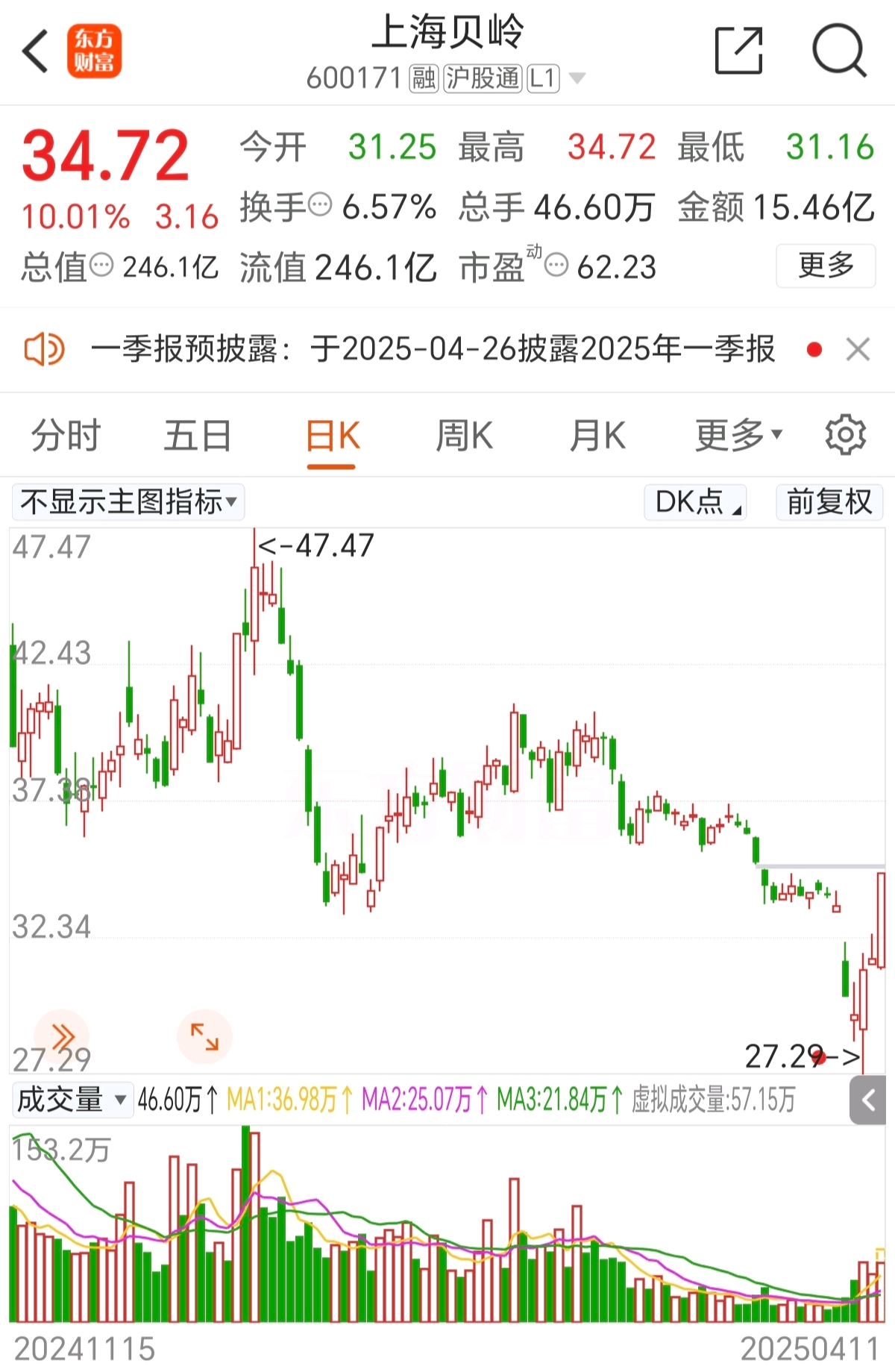Screen dimensions: 895x1372
Task: Expand the stock code dropdown arrow
Action: [x=577, y=78]
